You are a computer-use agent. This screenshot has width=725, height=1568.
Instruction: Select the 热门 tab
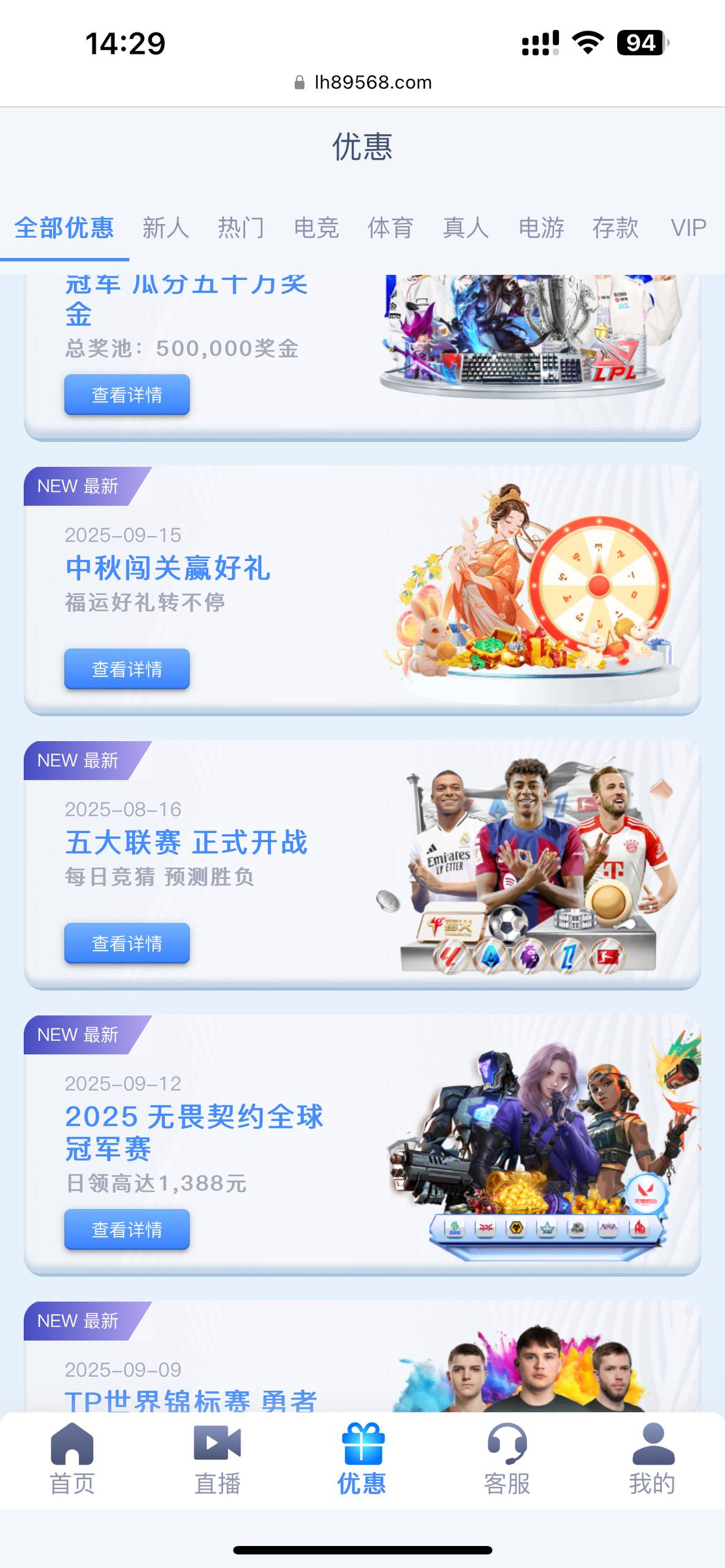click(x=241, y=228)
